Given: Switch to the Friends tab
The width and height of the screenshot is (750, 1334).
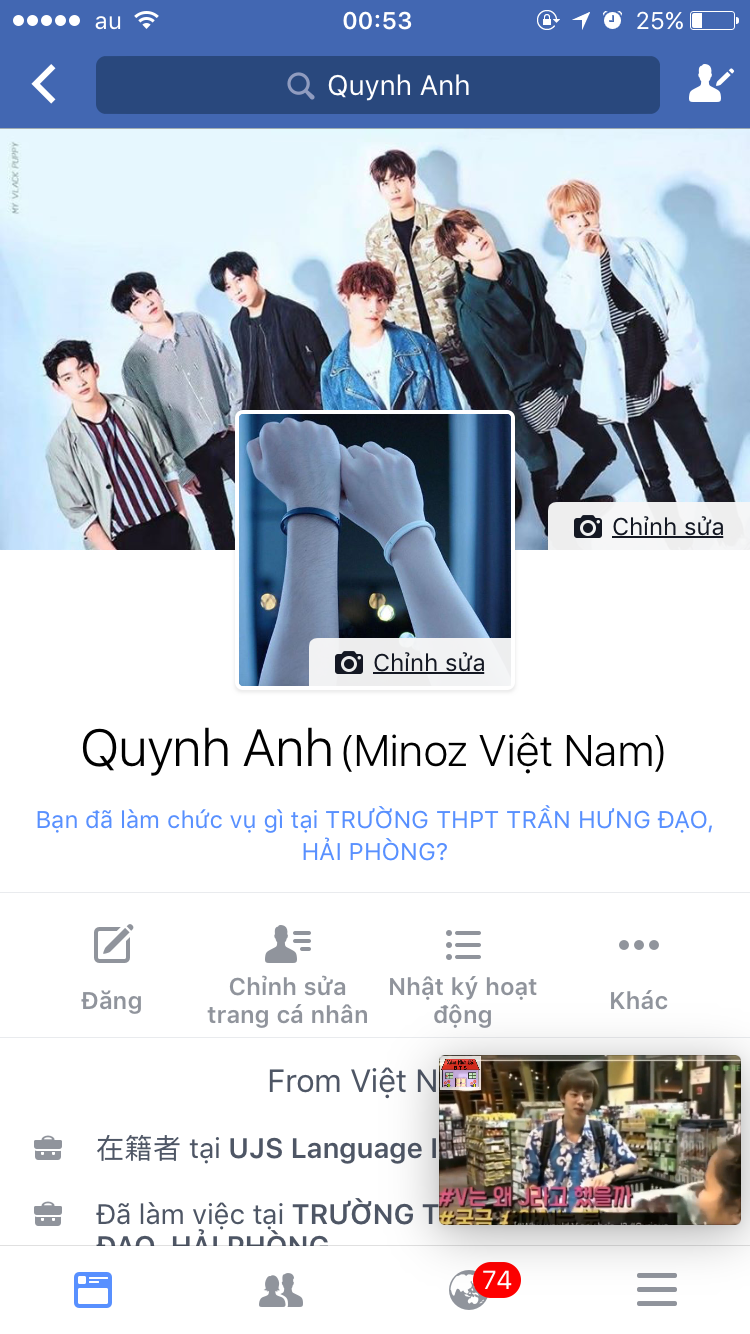Looking at the screenshot, I should 281,1290.
